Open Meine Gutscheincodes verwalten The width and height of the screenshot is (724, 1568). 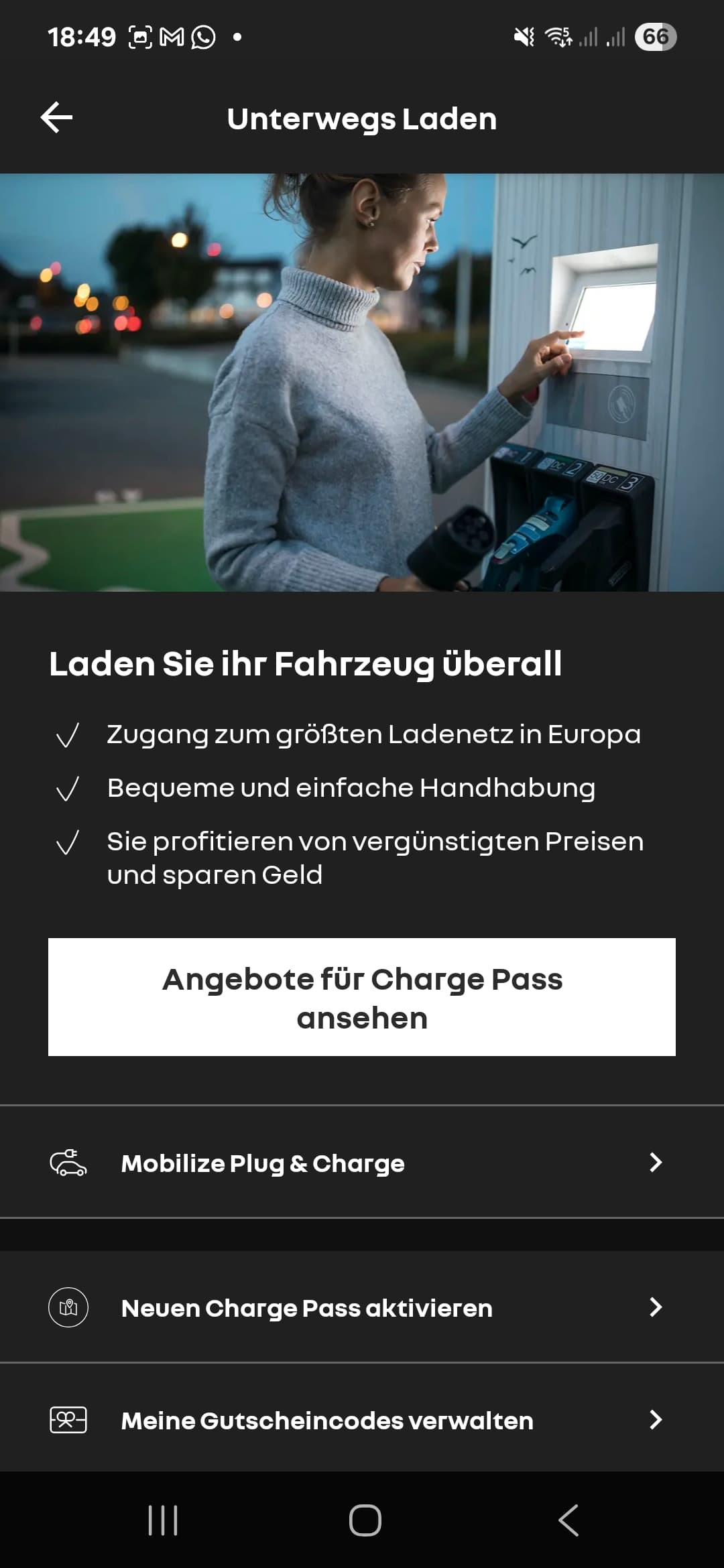pyautogui.click(x=362, y=1420)
